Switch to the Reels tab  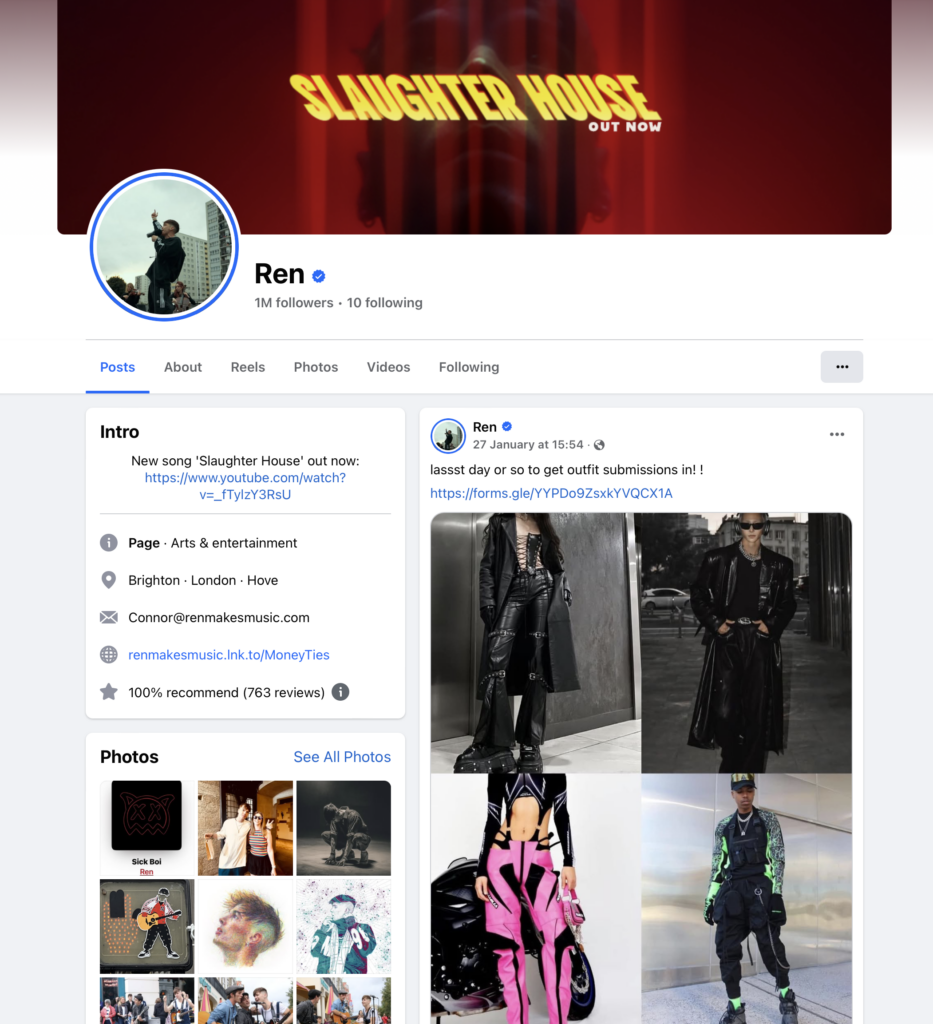tap(248, 367)
